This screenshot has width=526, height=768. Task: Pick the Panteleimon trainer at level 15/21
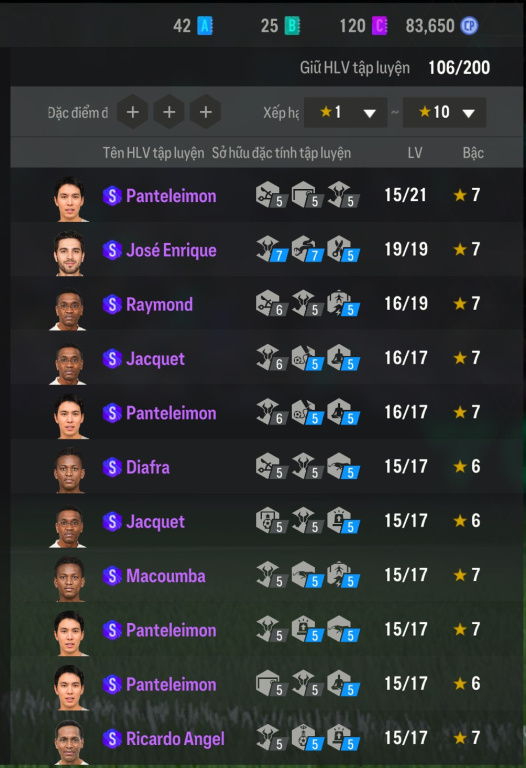coord(266,195)
